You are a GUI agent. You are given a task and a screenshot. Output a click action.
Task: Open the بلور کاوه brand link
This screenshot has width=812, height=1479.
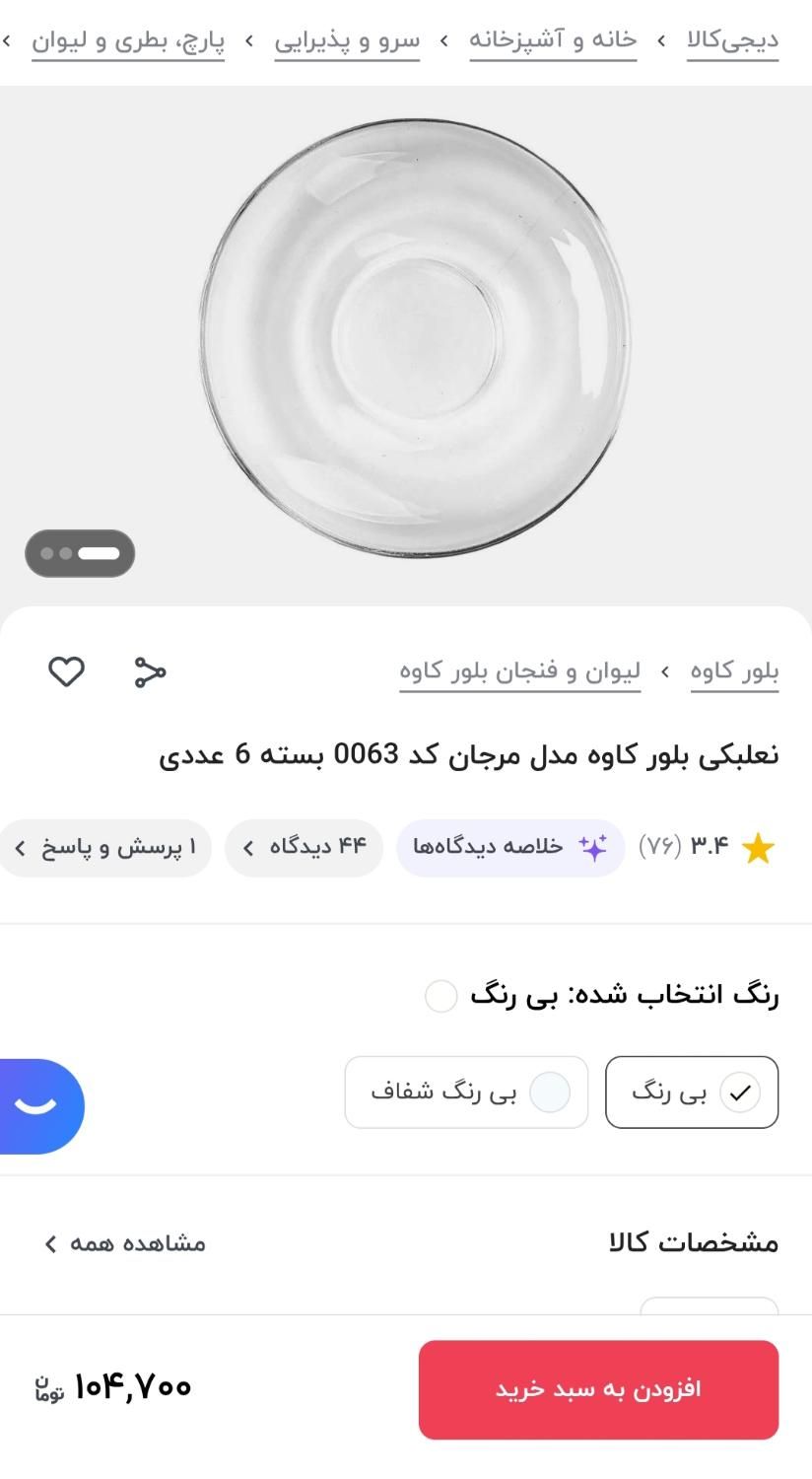pos(734,671)
